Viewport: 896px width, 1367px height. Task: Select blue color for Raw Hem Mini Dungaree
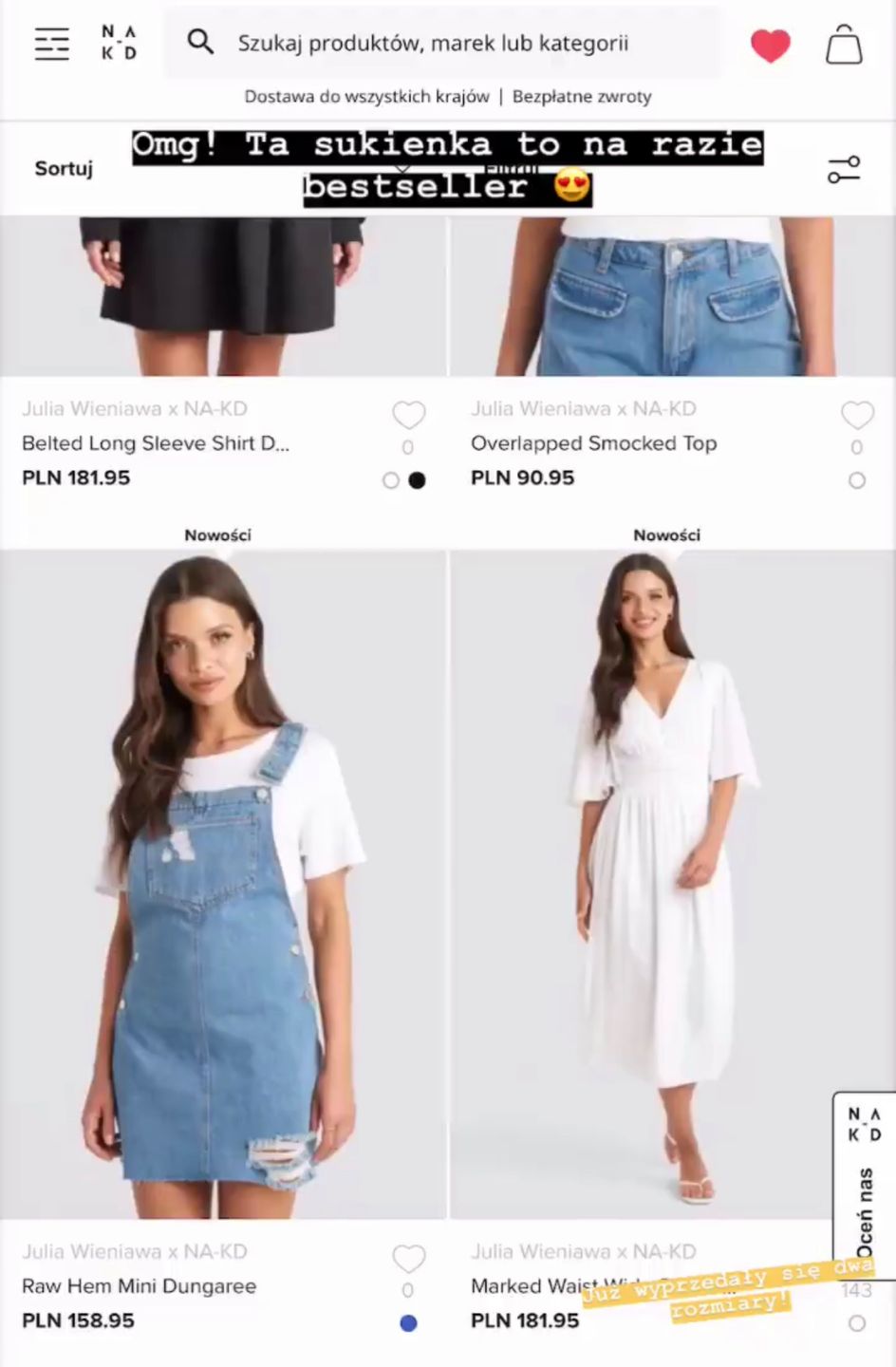(x=409, y=1323)
